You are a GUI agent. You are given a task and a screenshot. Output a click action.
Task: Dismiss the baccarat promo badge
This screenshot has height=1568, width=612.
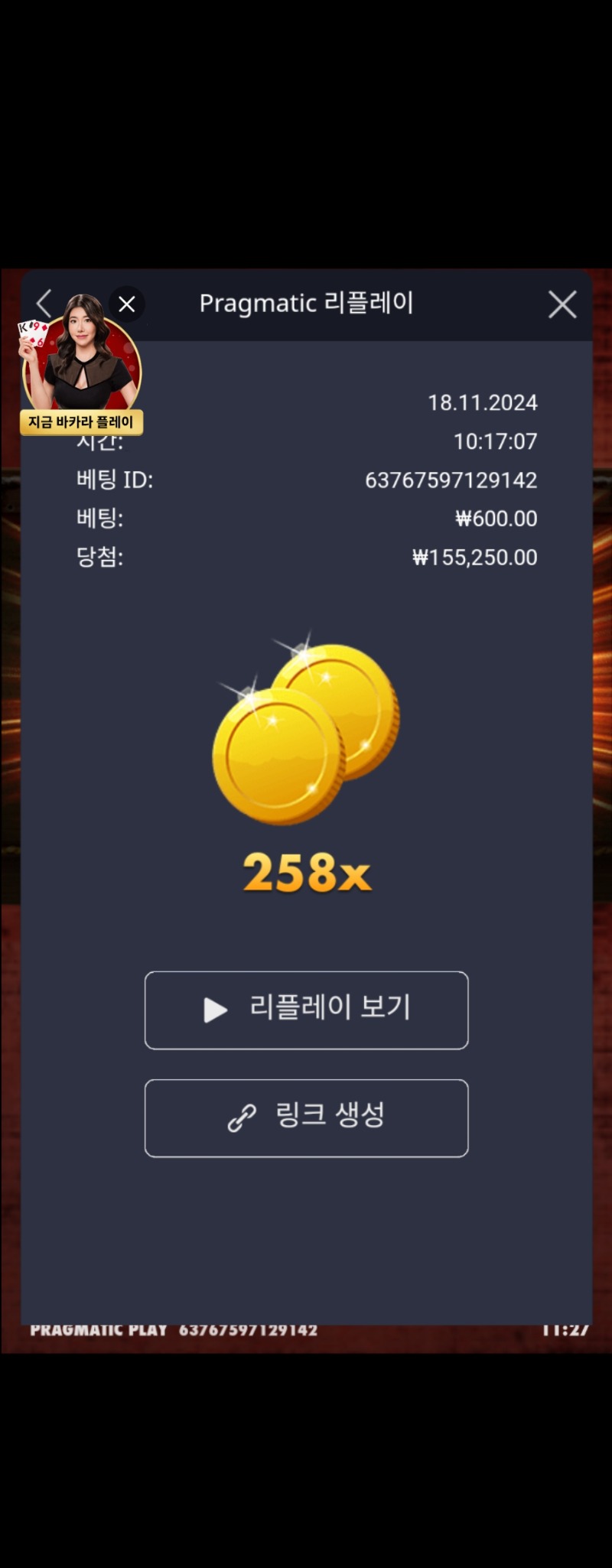(127, 304)
